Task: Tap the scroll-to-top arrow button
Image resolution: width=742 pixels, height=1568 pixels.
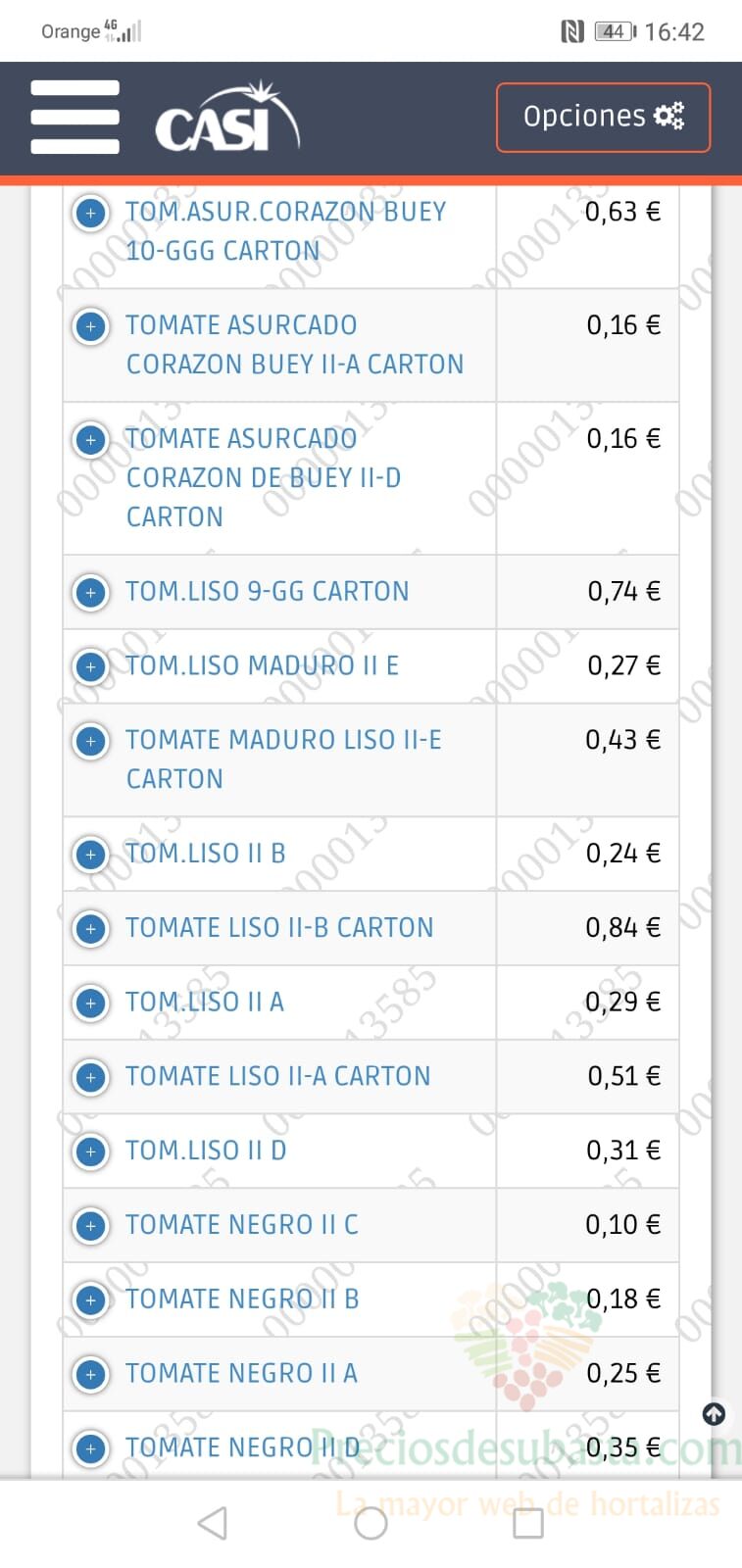Action: [x=715, y=1414]
